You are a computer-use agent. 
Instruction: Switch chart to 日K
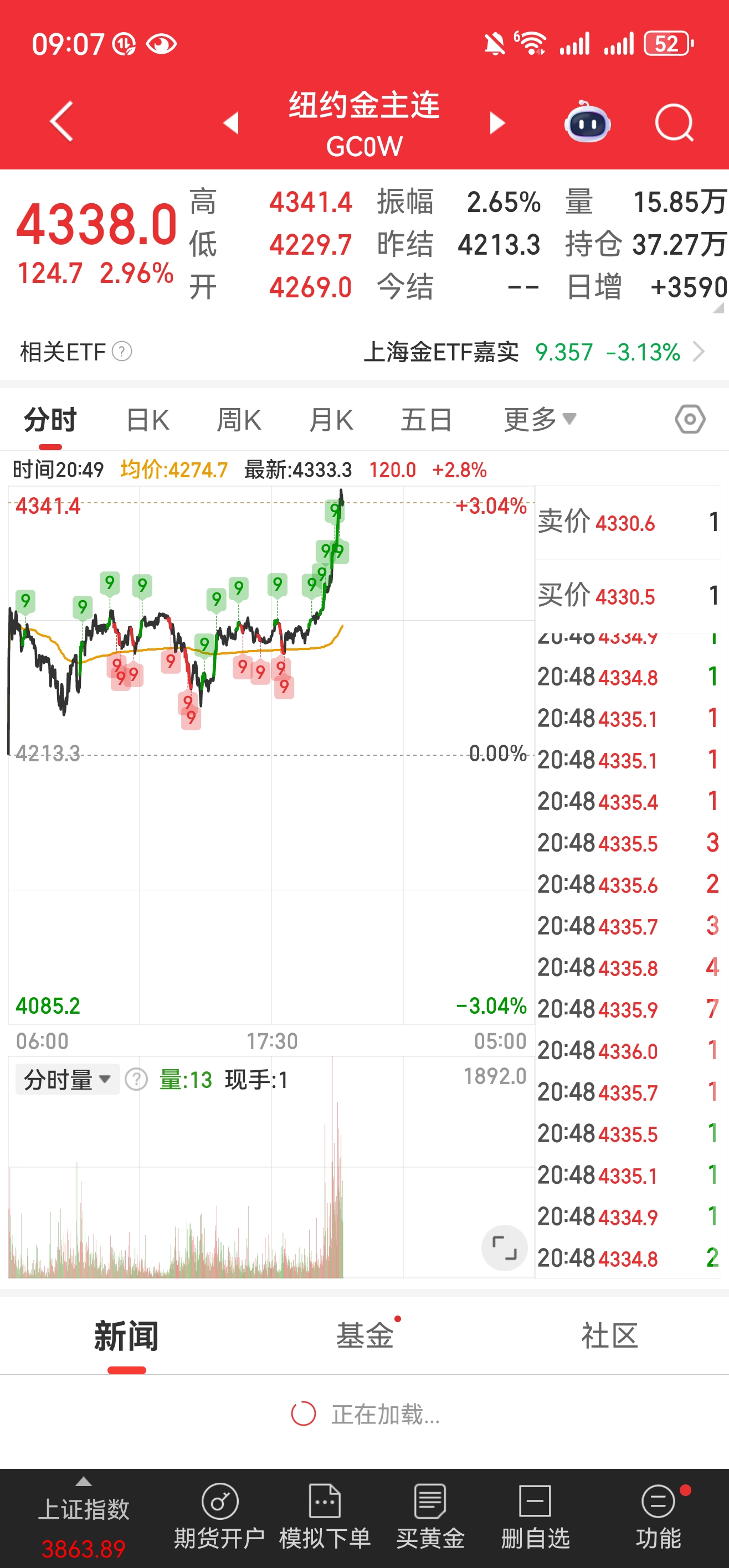click(x=147, y=420)
